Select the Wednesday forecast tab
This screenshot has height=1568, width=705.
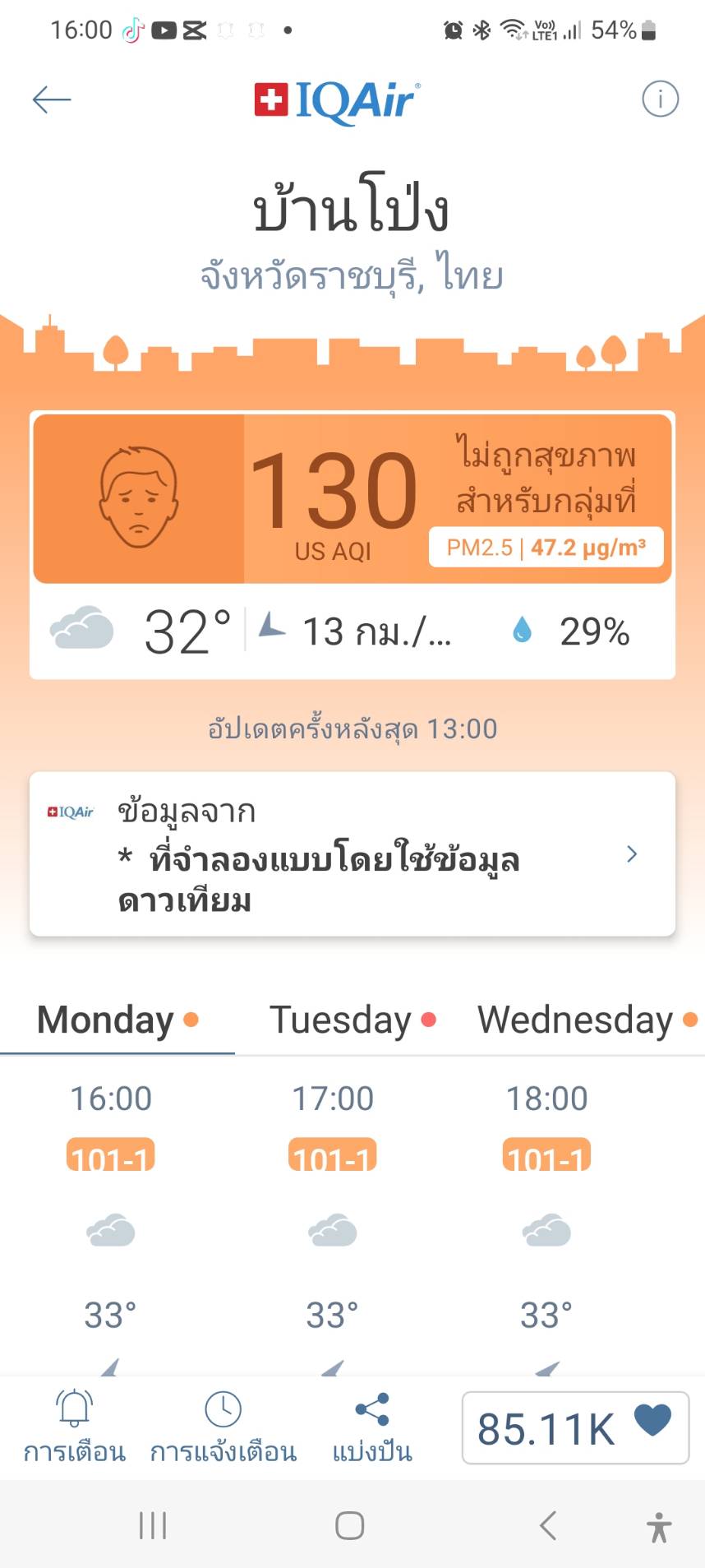point(587,1020)
